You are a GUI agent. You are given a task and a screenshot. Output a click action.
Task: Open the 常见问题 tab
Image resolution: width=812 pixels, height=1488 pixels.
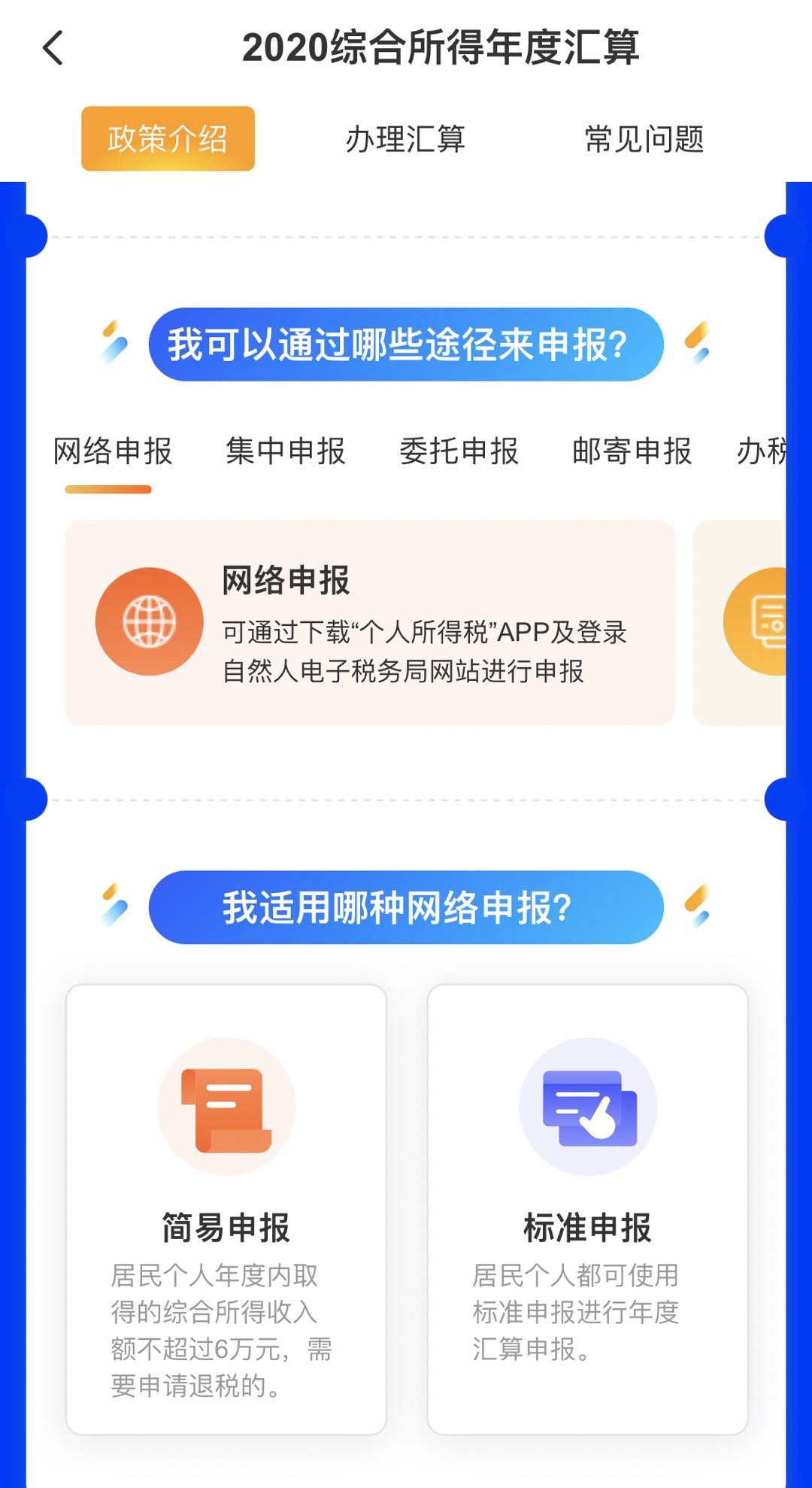644,139
